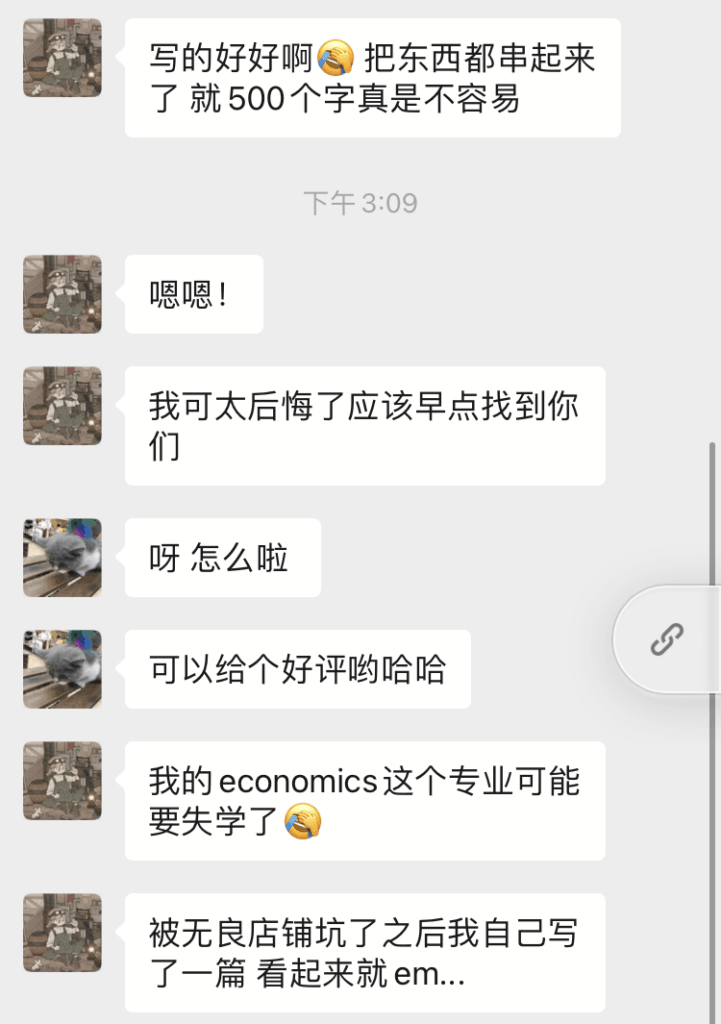Open avatar beside "写的好好啊" message

point(62,57)
